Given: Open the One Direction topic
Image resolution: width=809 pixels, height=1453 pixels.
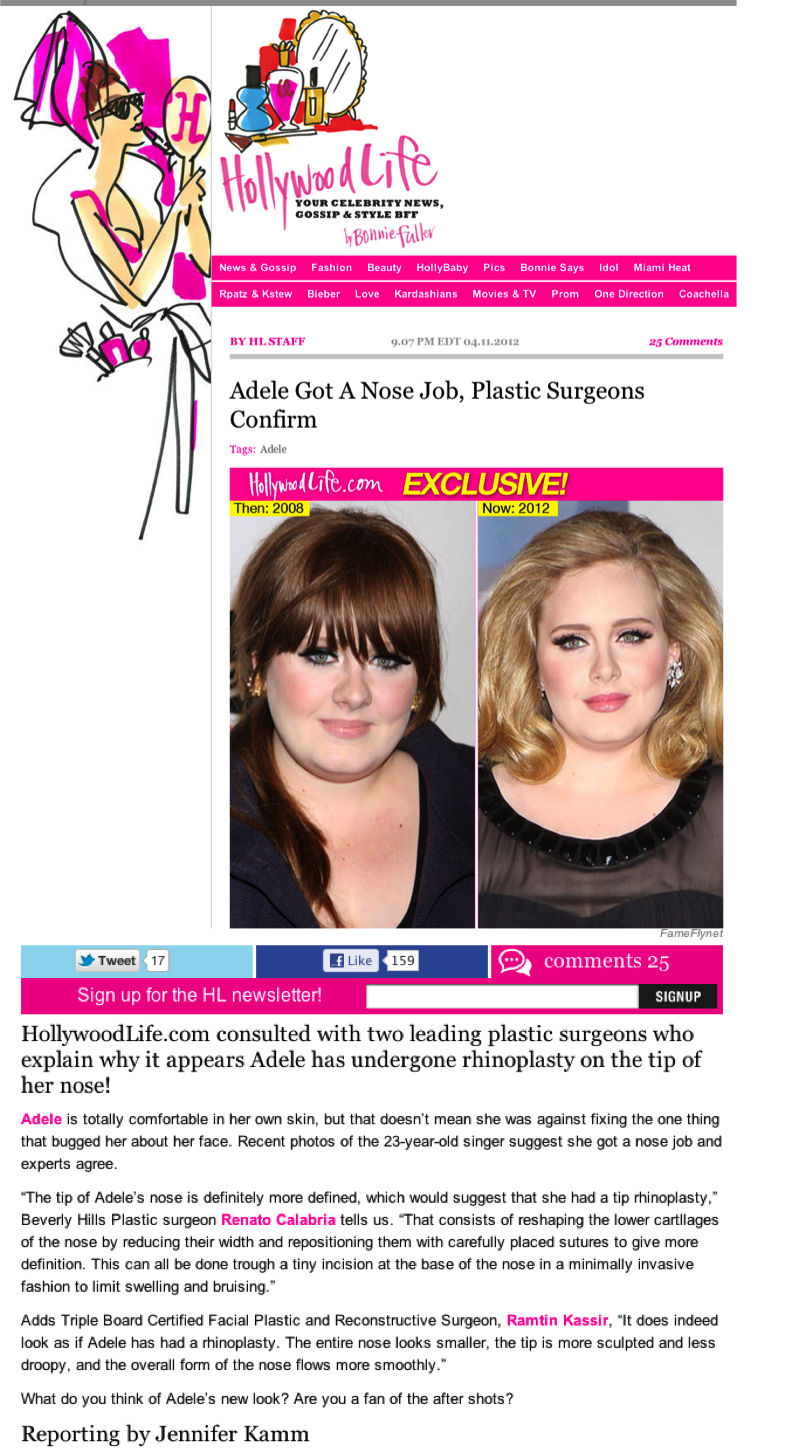Looking at the screenshot, I should point(628,294).
